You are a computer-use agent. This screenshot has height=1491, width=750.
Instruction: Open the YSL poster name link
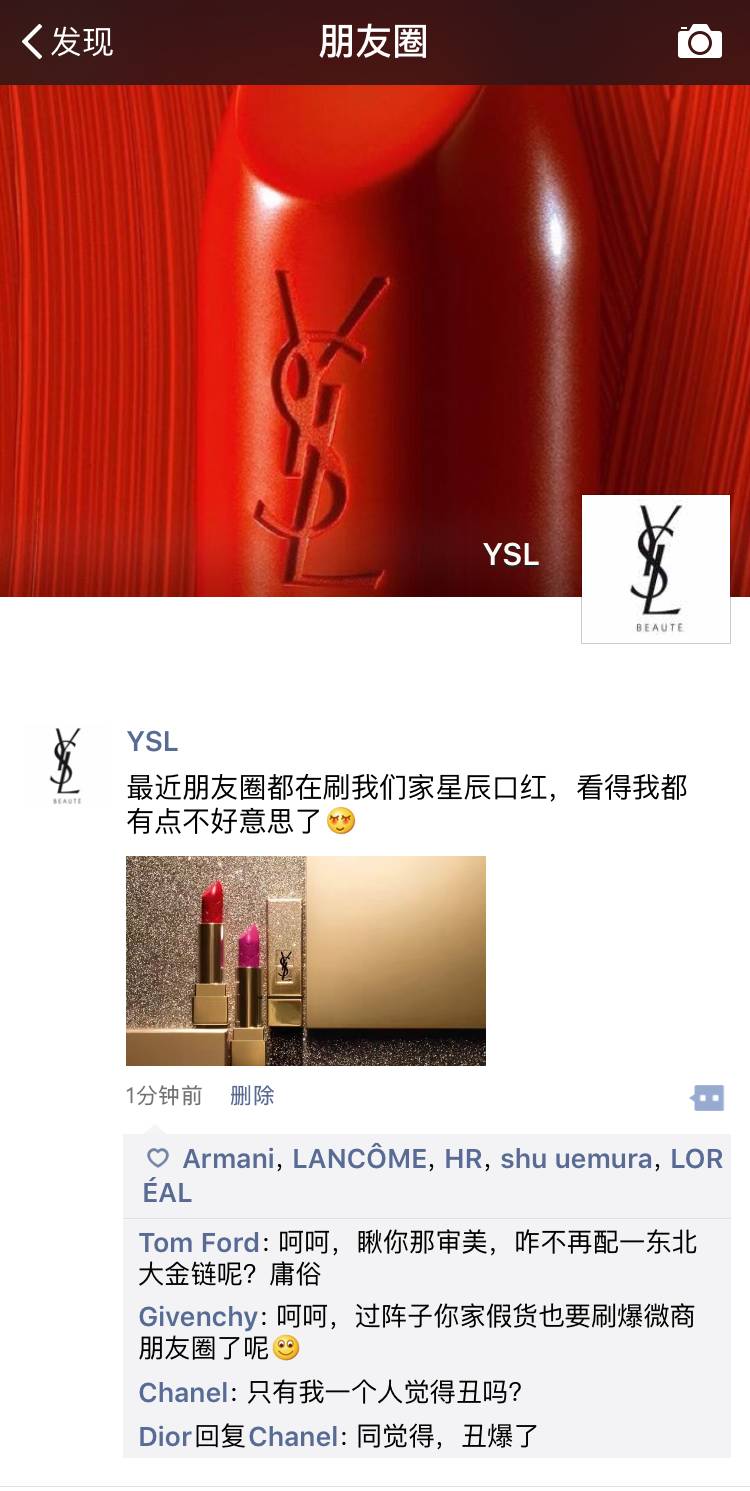point(152,742)
